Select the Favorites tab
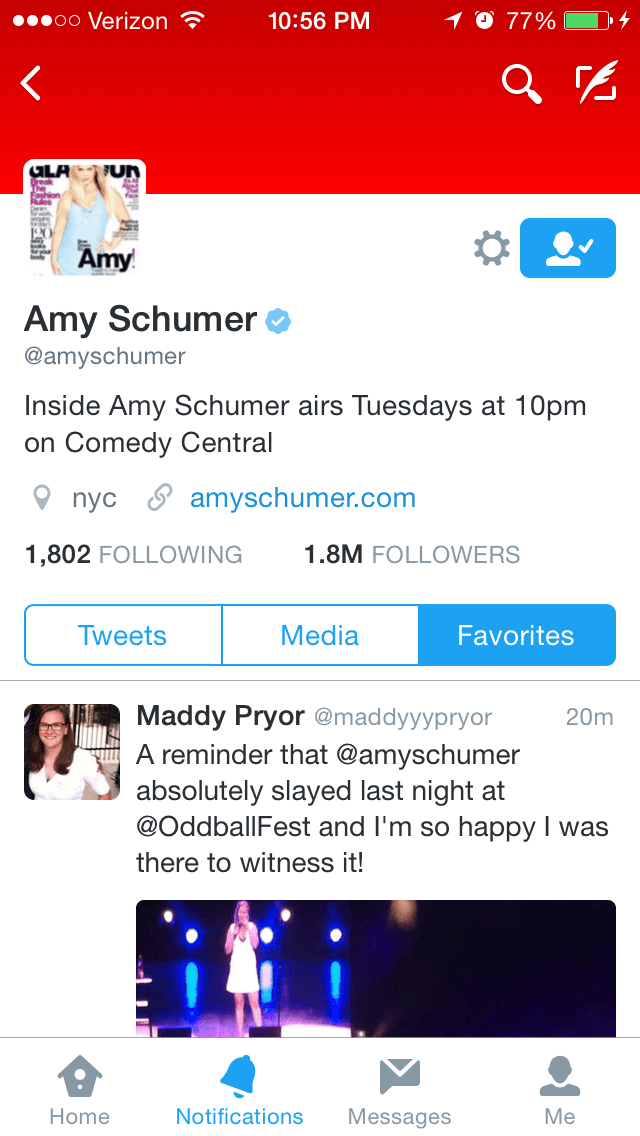Image resolution: width=640 pixels, height=1136 pixels. pos(516,635)
